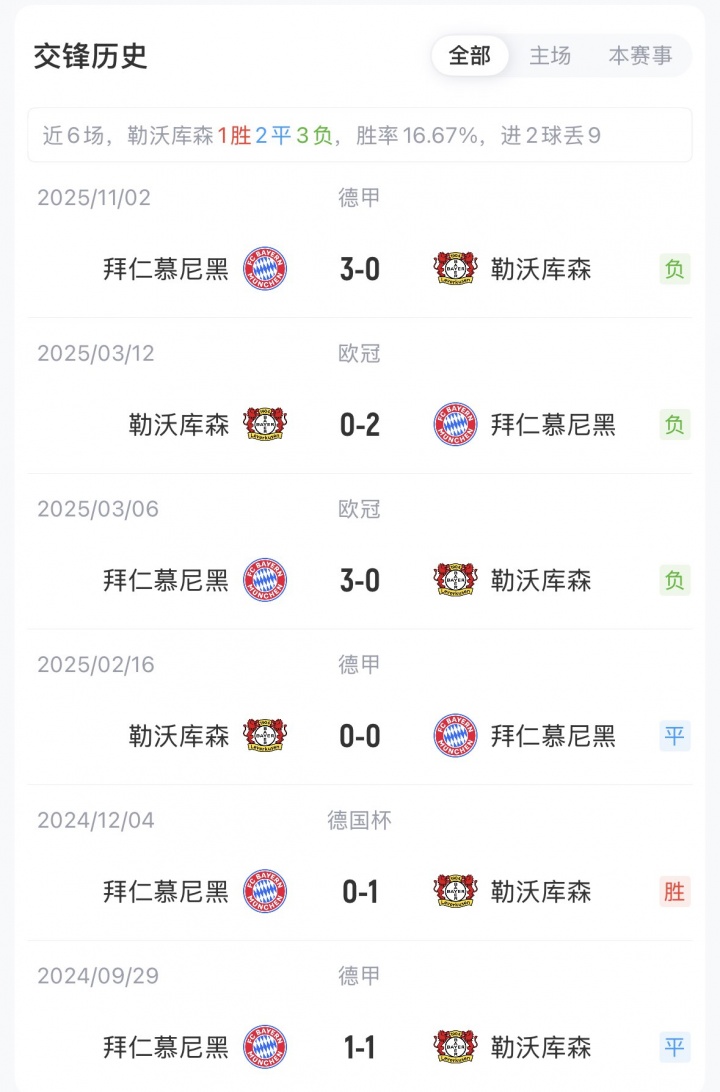Select the 主场 filter tab
This screenshot has width=720, height=1092.
tap(550, 56)
